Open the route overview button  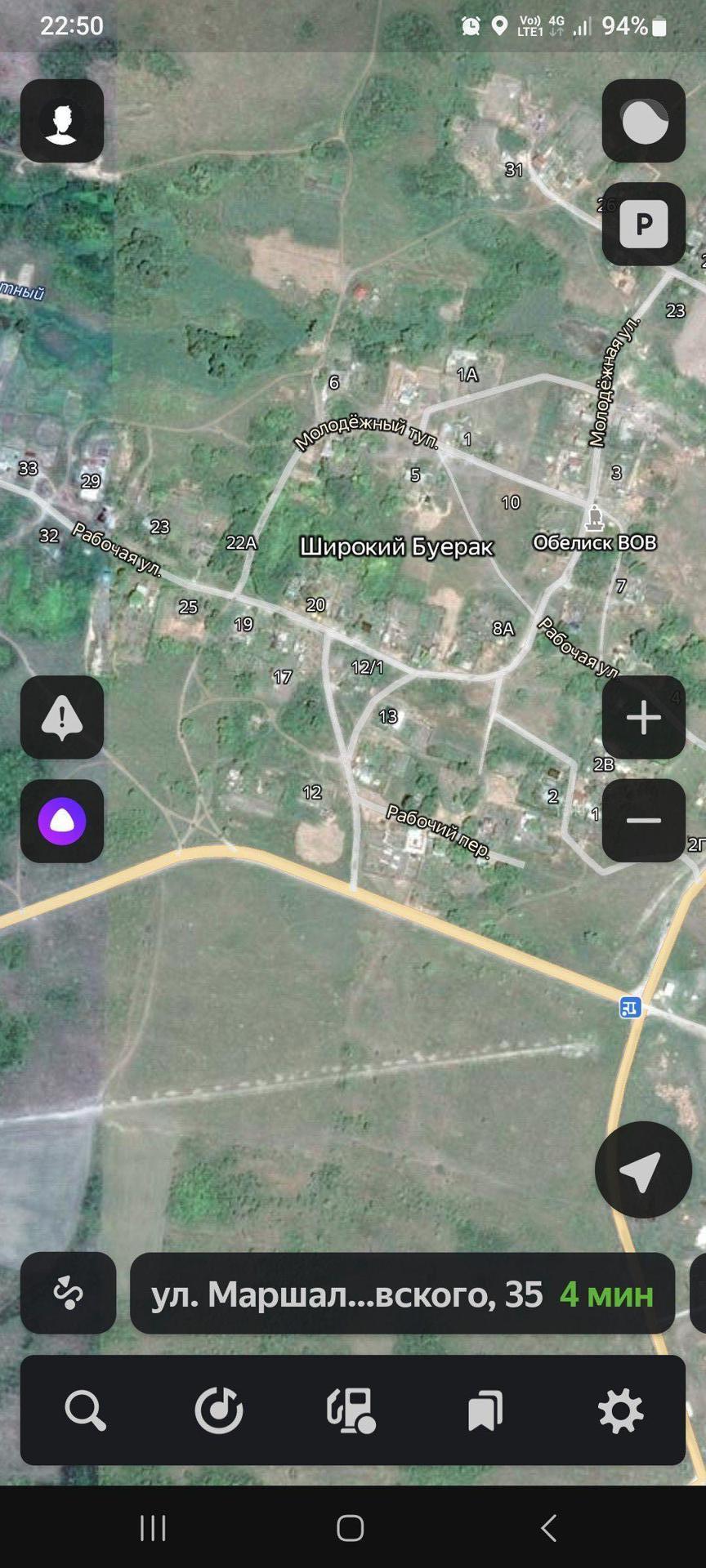[69, 1293]
